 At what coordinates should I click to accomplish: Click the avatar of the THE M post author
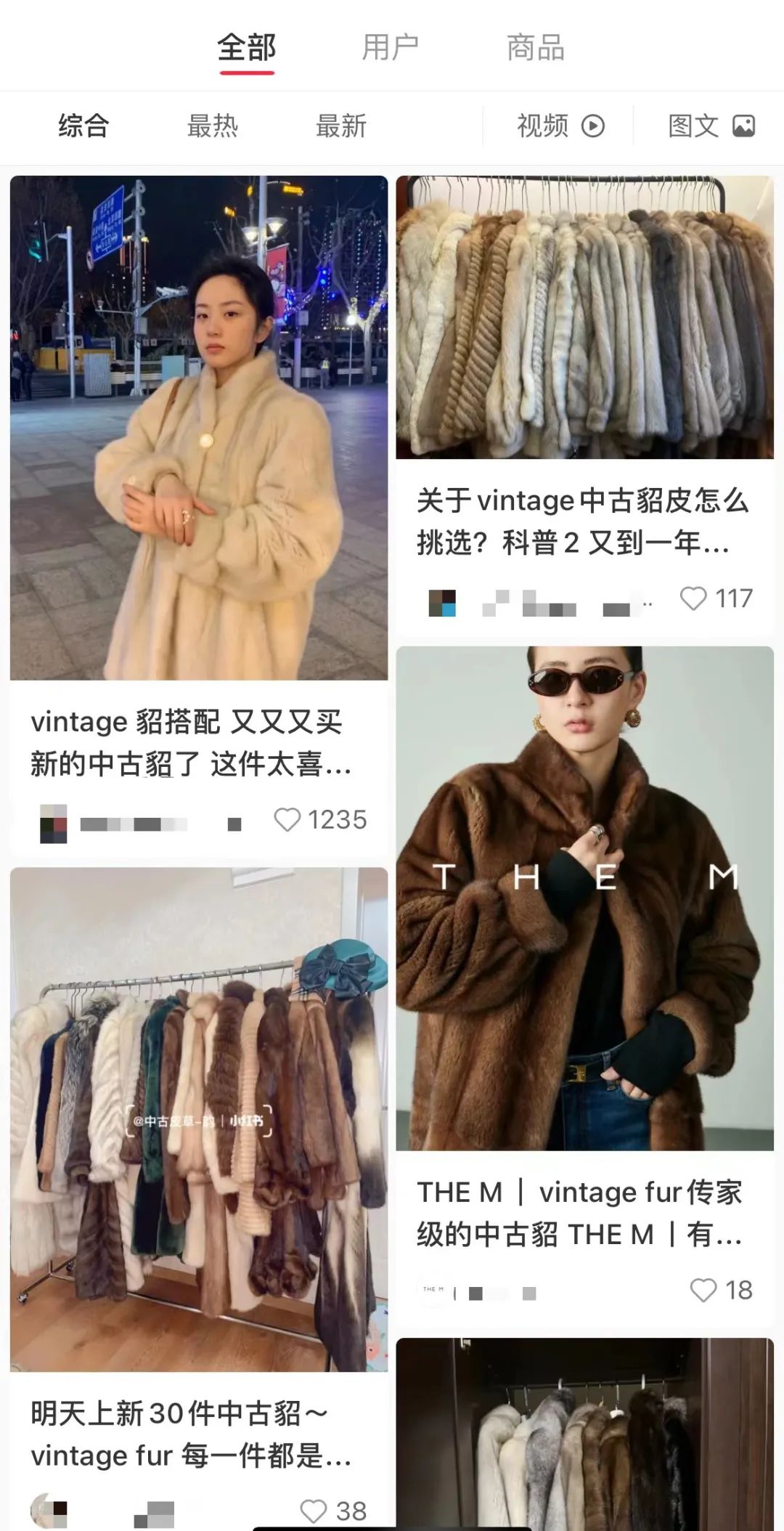coord(433,1291)
